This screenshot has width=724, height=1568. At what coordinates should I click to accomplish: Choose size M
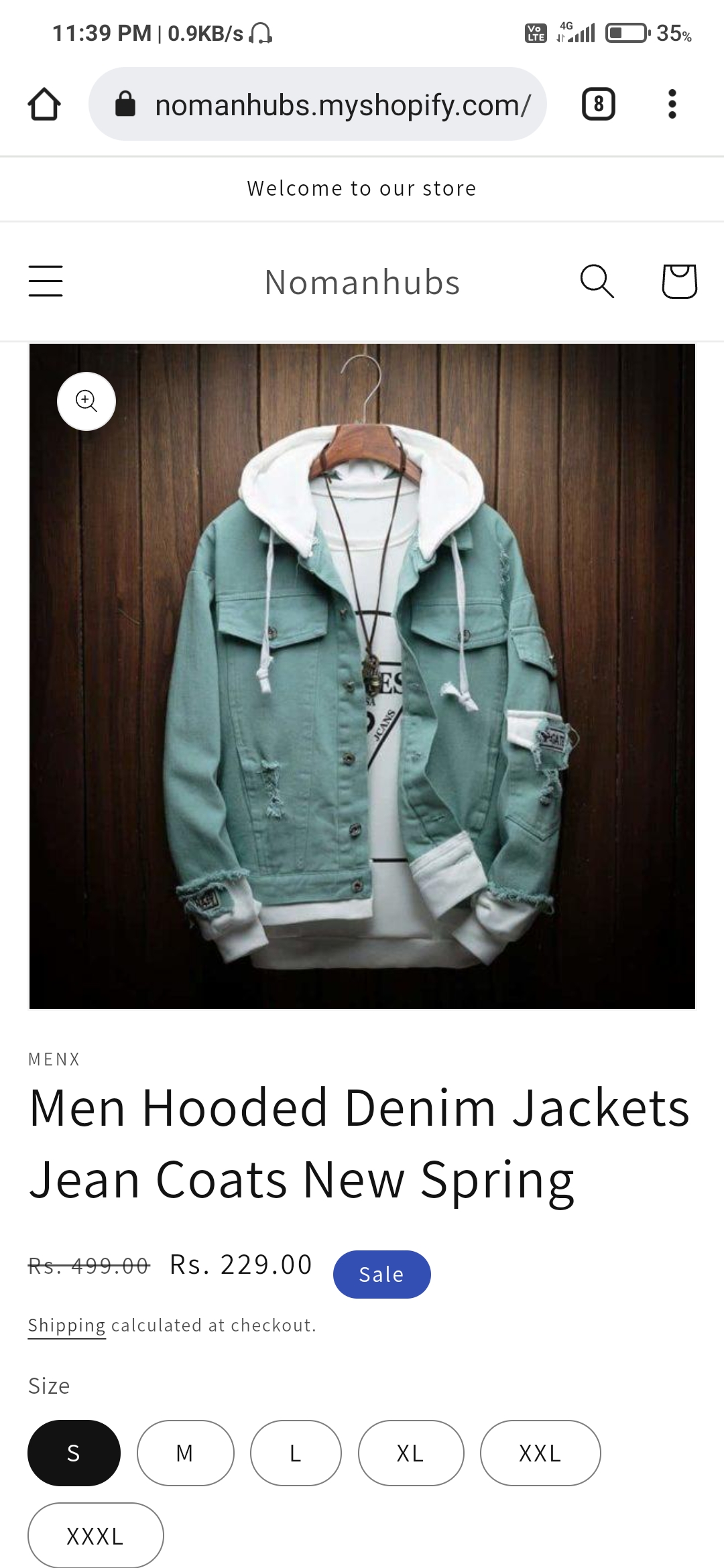point(185,1453)
